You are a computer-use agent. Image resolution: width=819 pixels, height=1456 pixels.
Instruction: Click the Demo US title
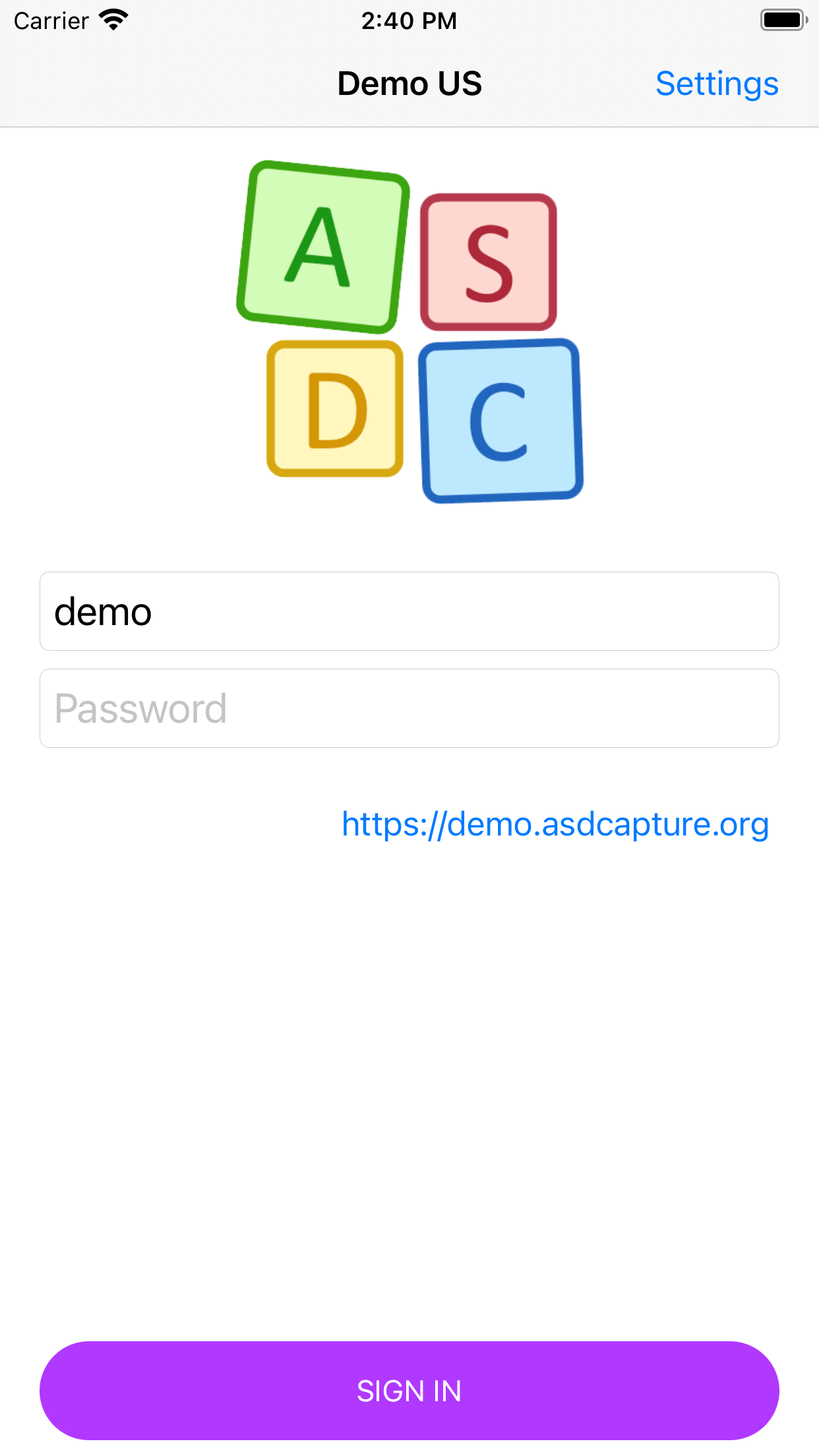[409, 83]
